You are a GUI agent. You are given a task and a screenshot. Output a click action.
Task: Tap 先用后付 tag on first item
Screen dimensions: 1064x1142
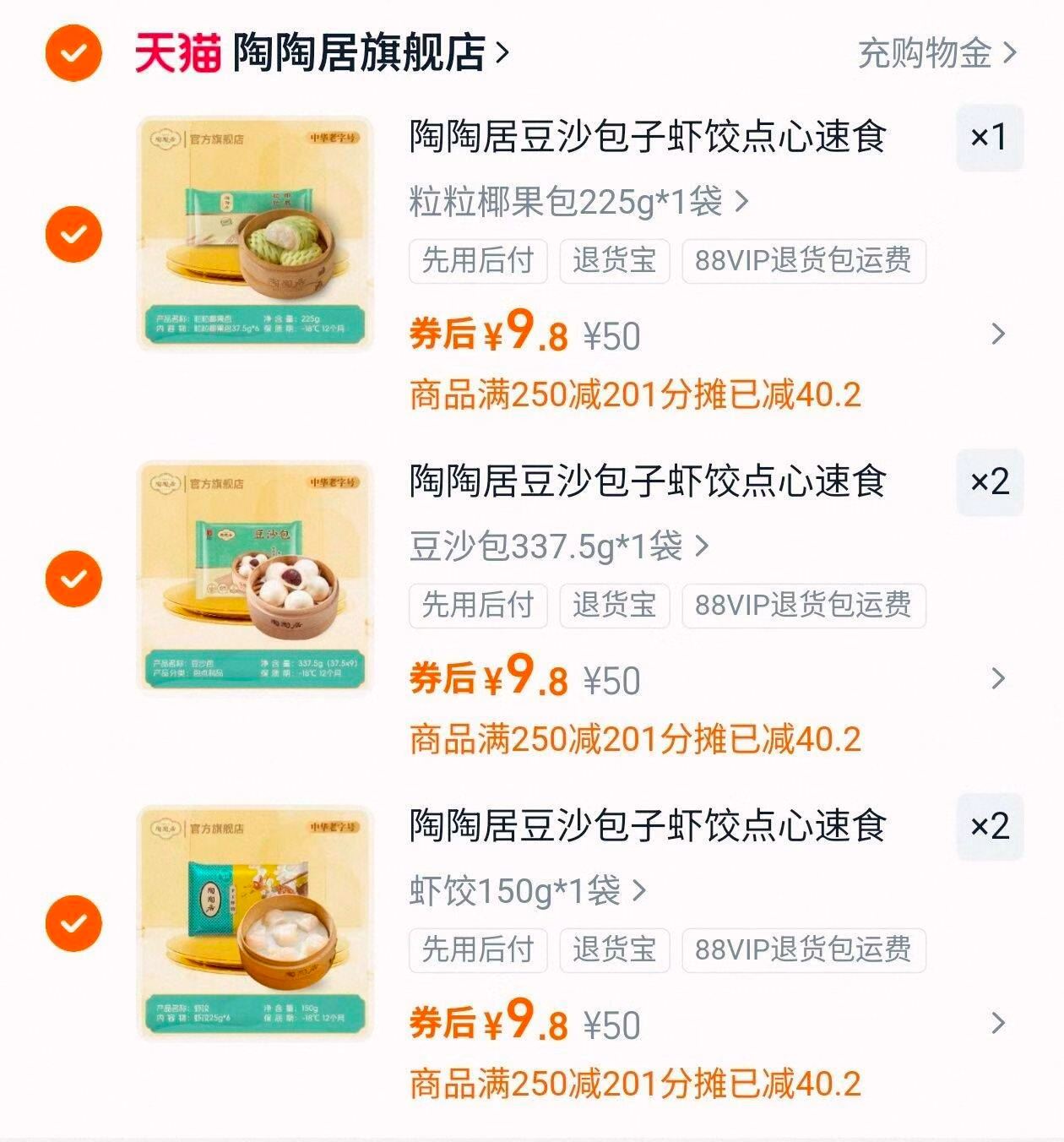(477, 262)
